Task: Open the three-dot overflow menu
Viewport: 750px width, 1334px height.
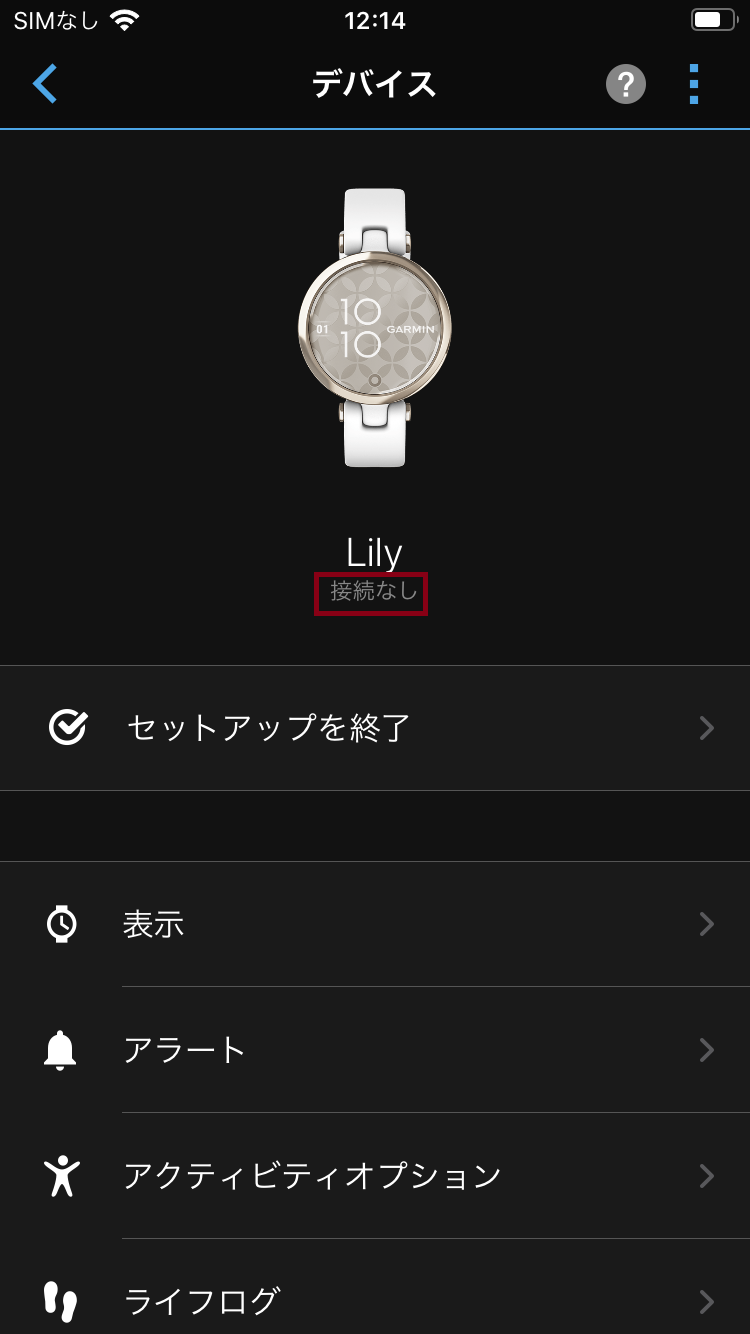Action: coord(693,84)
